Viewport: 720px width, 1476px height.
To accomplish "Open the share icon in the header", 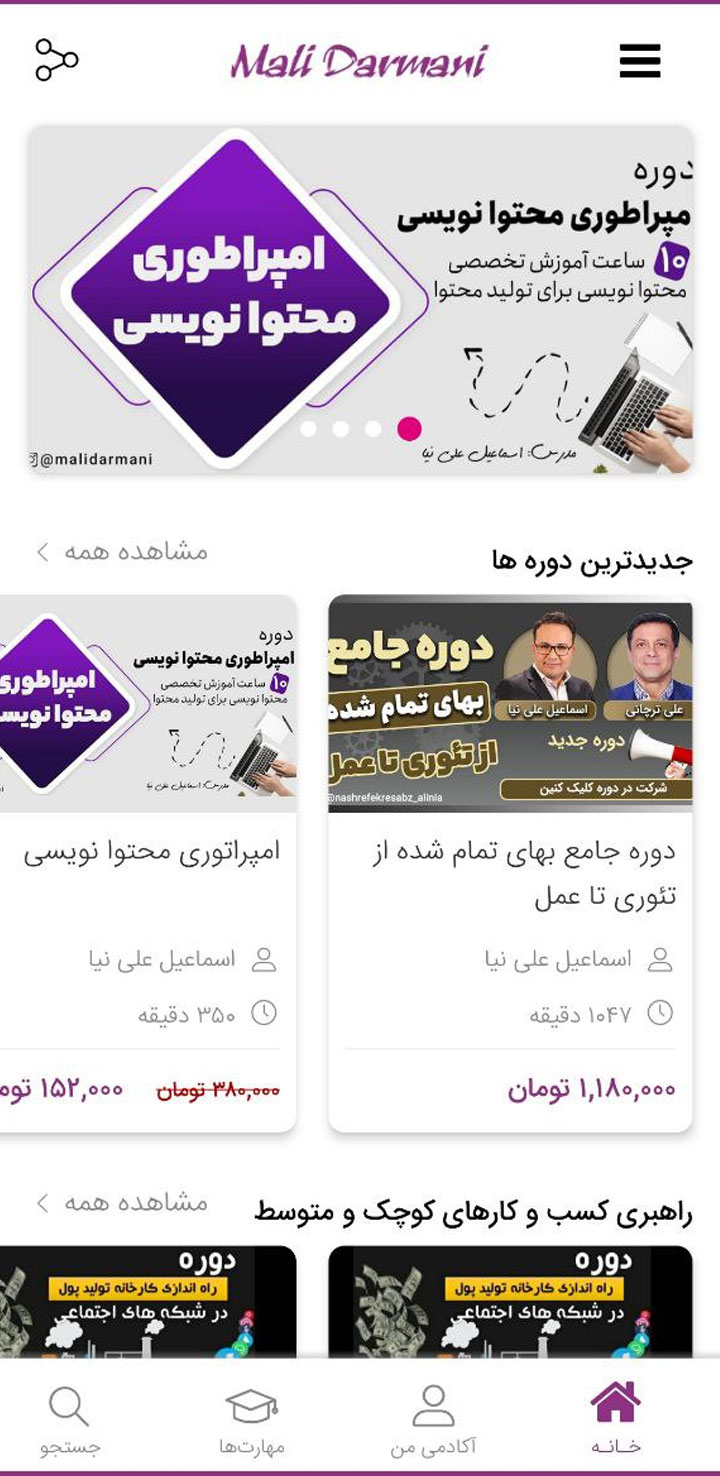I will pyautogui.click(x=56, y=60).
